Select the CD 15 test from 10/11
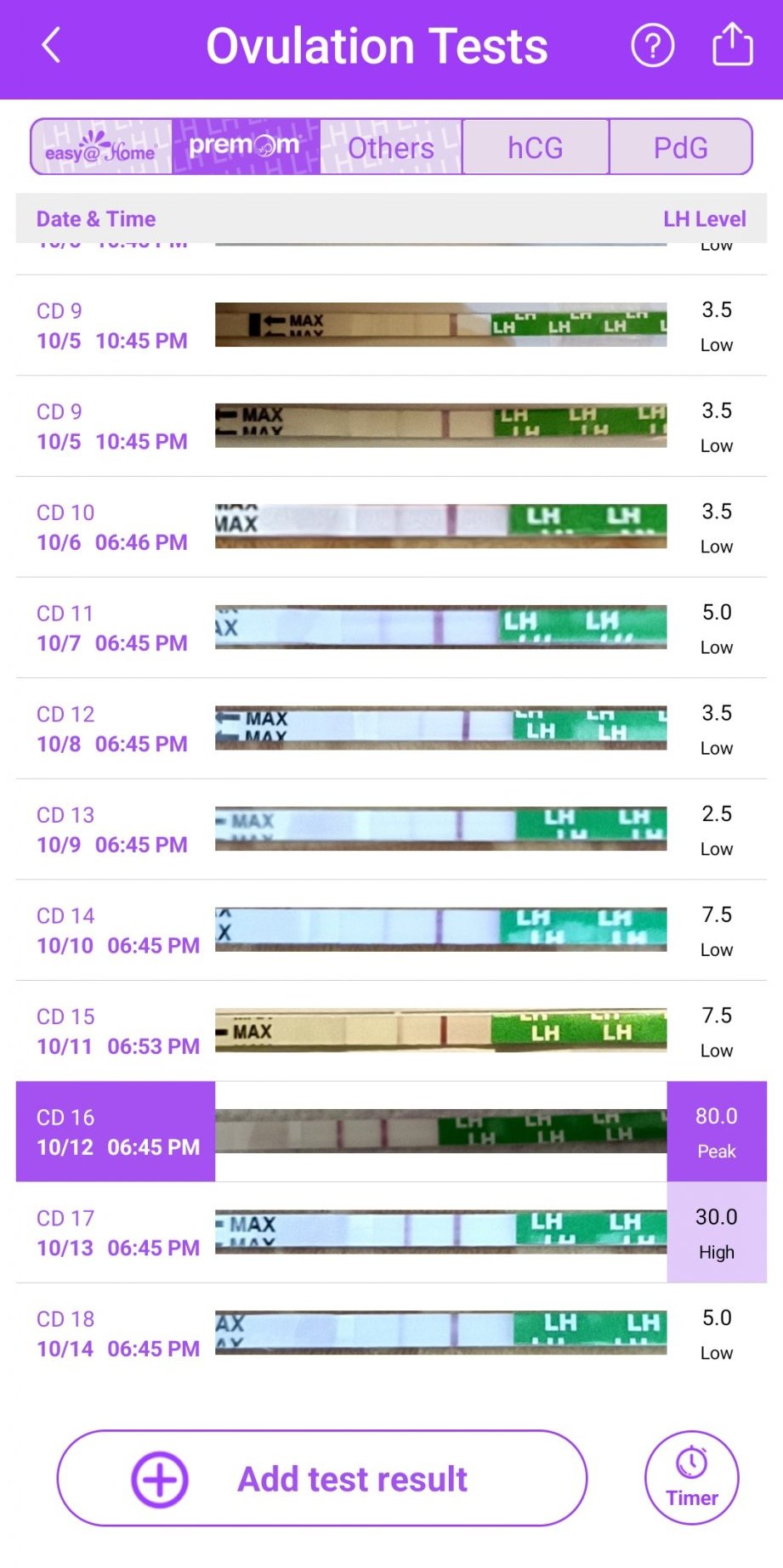 point(391,1031)
